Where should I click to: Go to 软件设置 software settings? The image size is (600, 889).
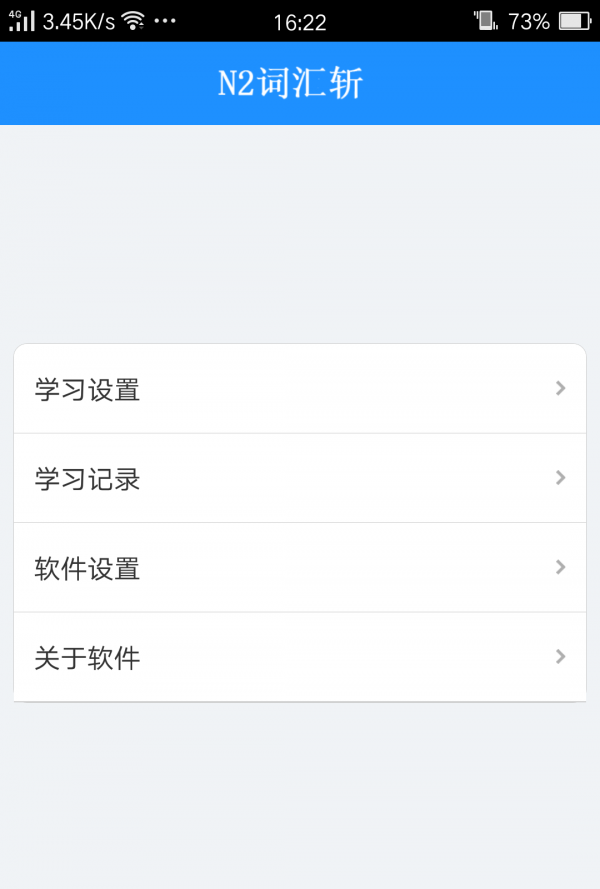tap(299, 568)
